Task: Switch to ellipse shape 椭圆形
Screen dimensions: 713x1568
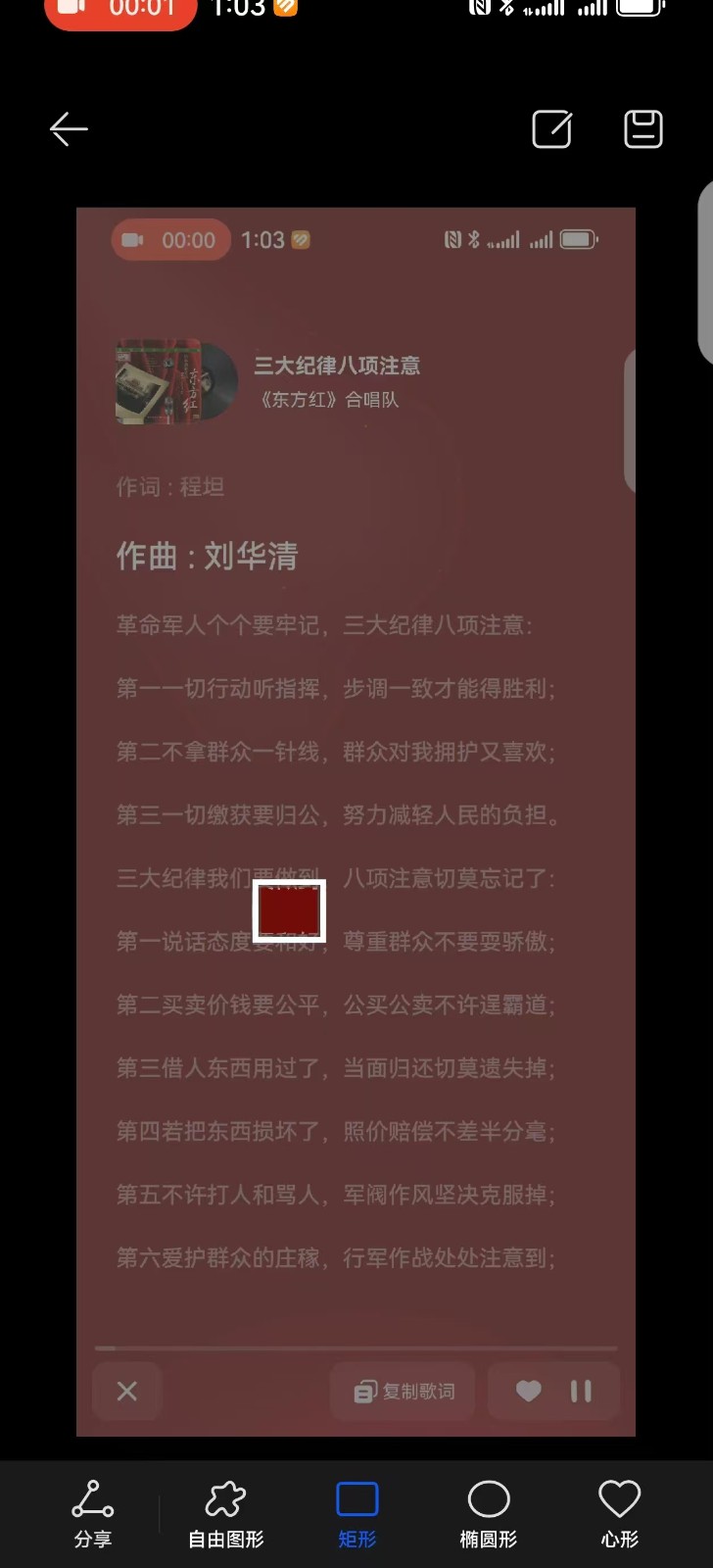Action: (x=489, y=1513)
